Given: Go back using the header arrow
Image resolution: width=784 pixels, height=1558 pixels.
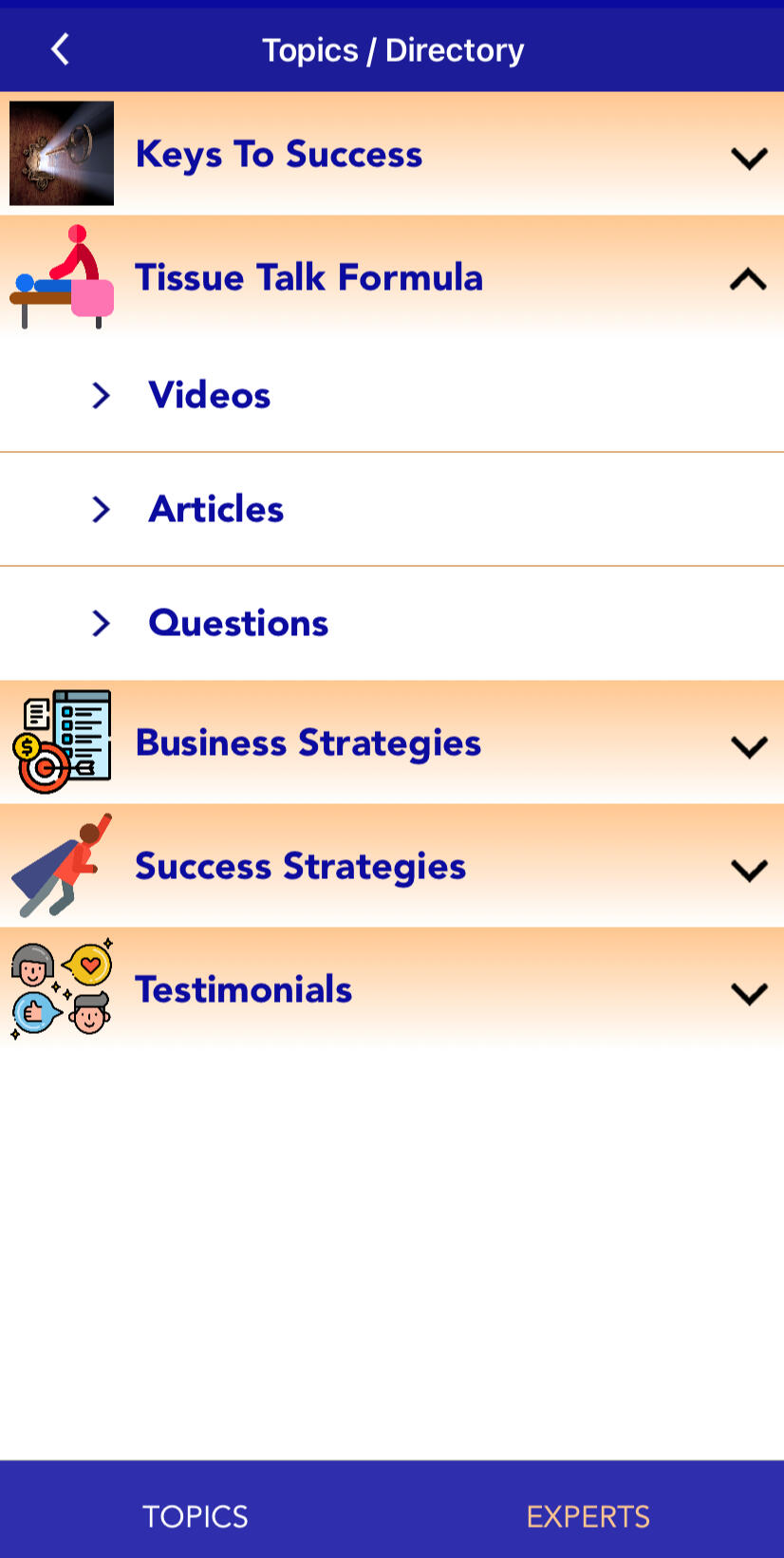Looking at the screenshot, I should click(x=61, y=49).
